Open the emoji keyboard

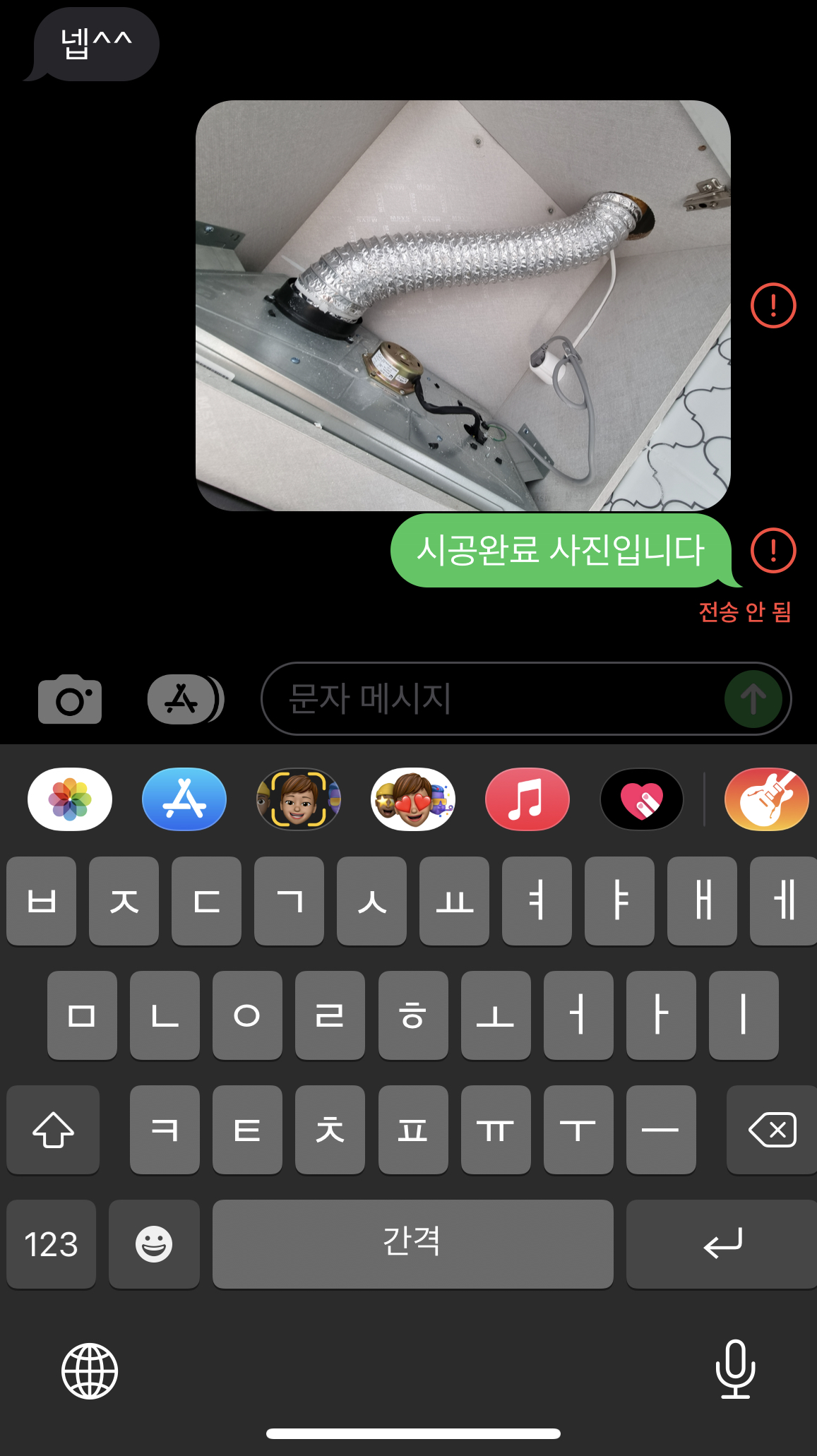pyautogui.click(x=154, y=1244)
